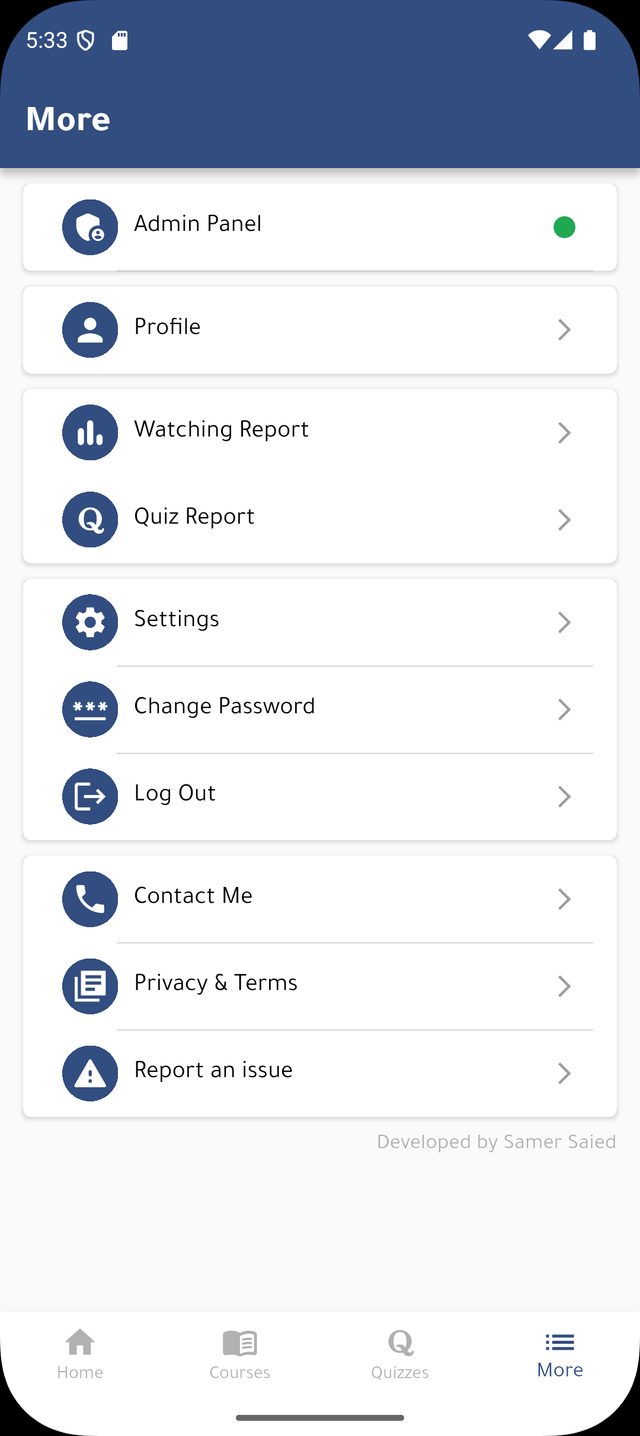Switch to the Courses tab
Screen dimensions: 640x1436
pyautogui.click(x=240, y=1354)
